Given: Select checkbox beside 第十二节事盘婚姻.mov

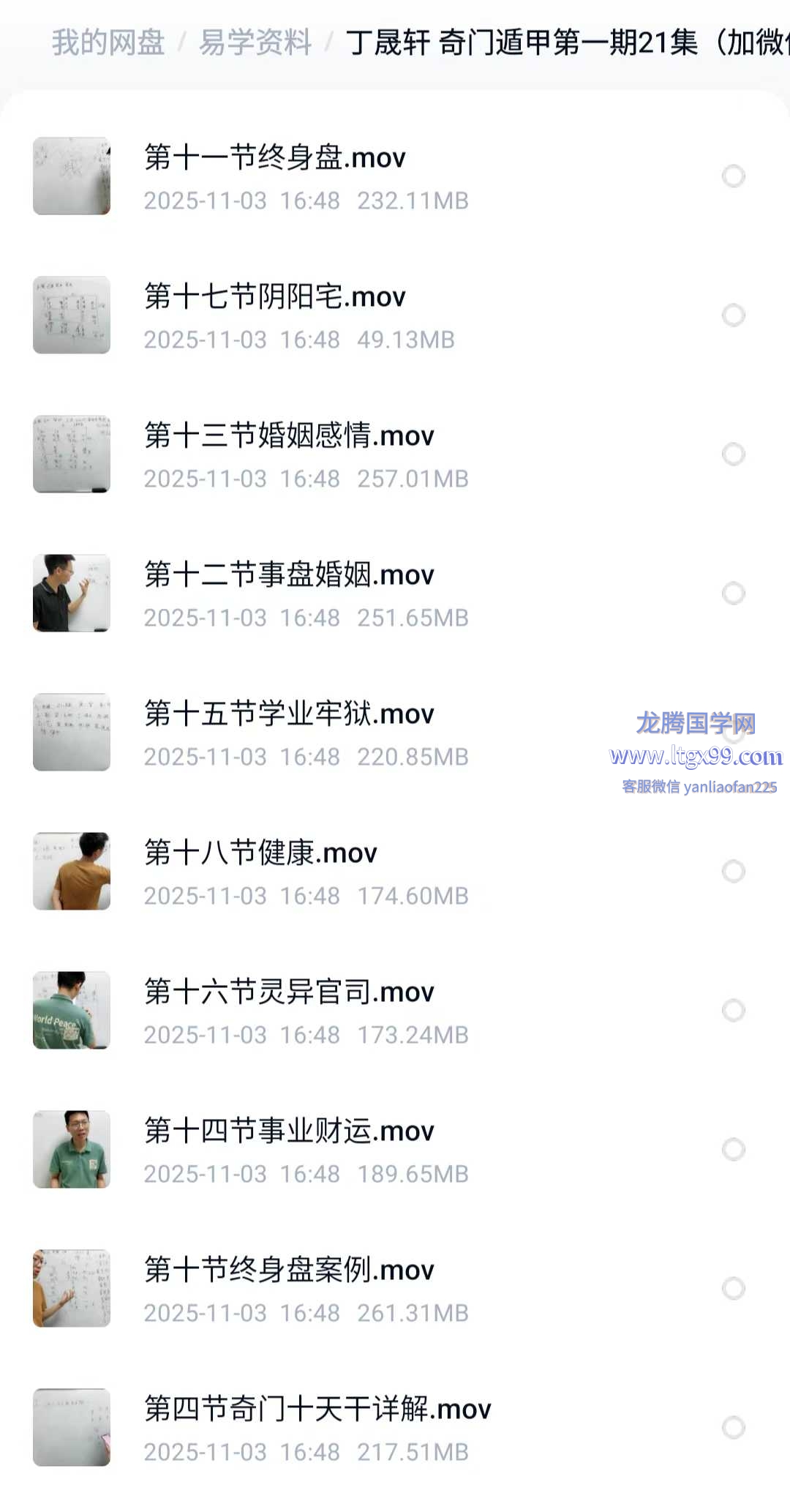Looking at the screenshot, I should 733,594.
